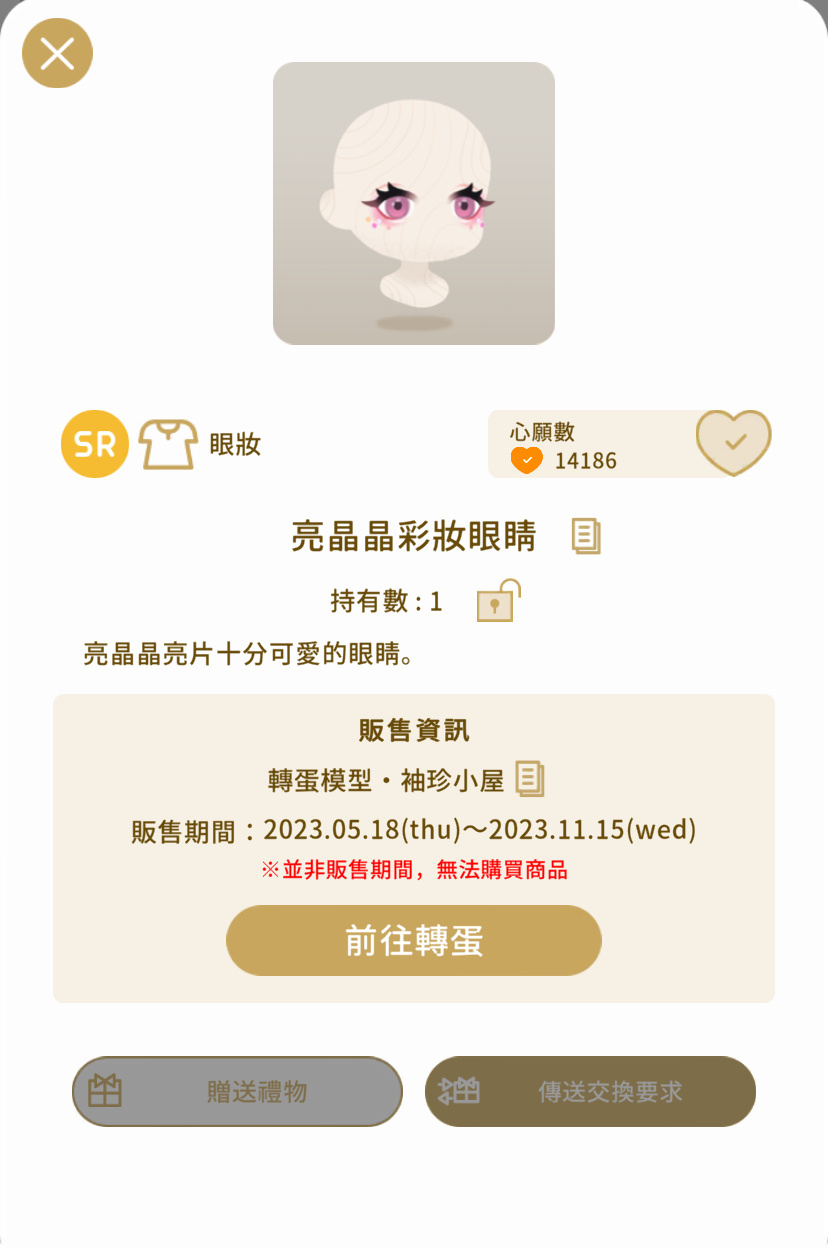Send a trade request via 傳送交換要求
Image resolution: width=828 pixels, height=1248 pixels.
pos(590,1091)
